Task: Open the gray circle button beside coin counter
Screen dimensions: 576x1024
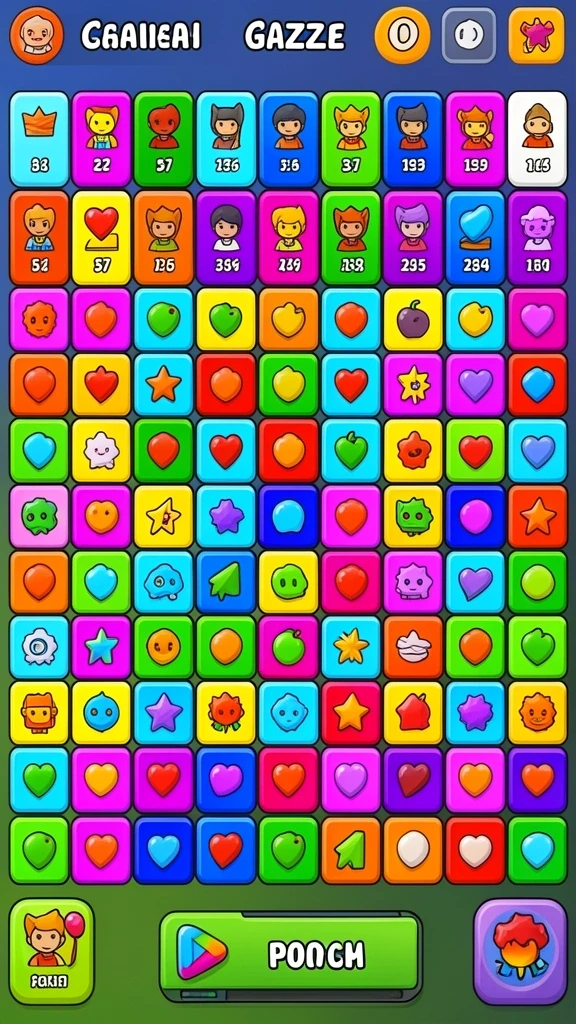Action: (468, 35)
